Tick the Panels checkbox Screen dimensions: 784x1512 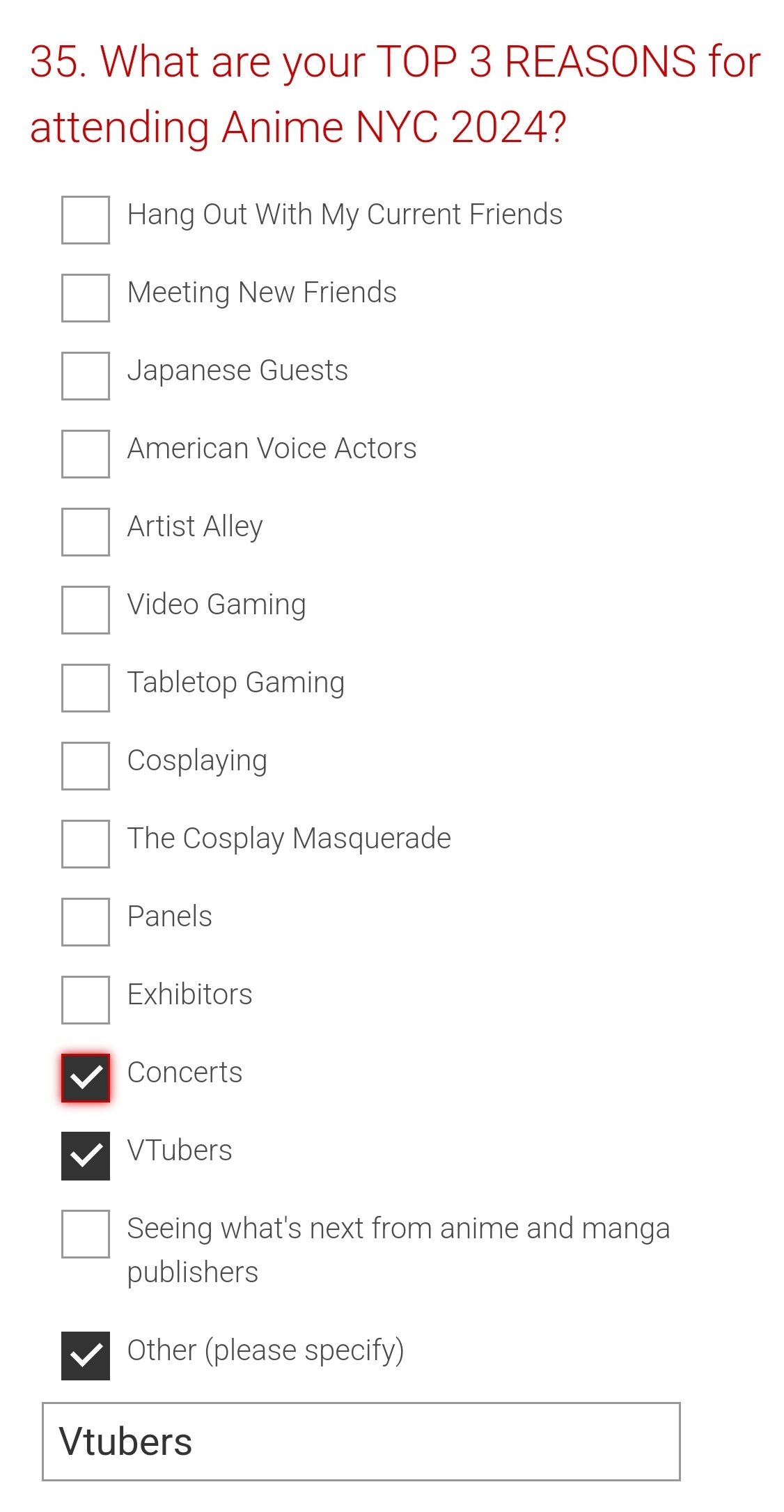[x=86, y=922]
